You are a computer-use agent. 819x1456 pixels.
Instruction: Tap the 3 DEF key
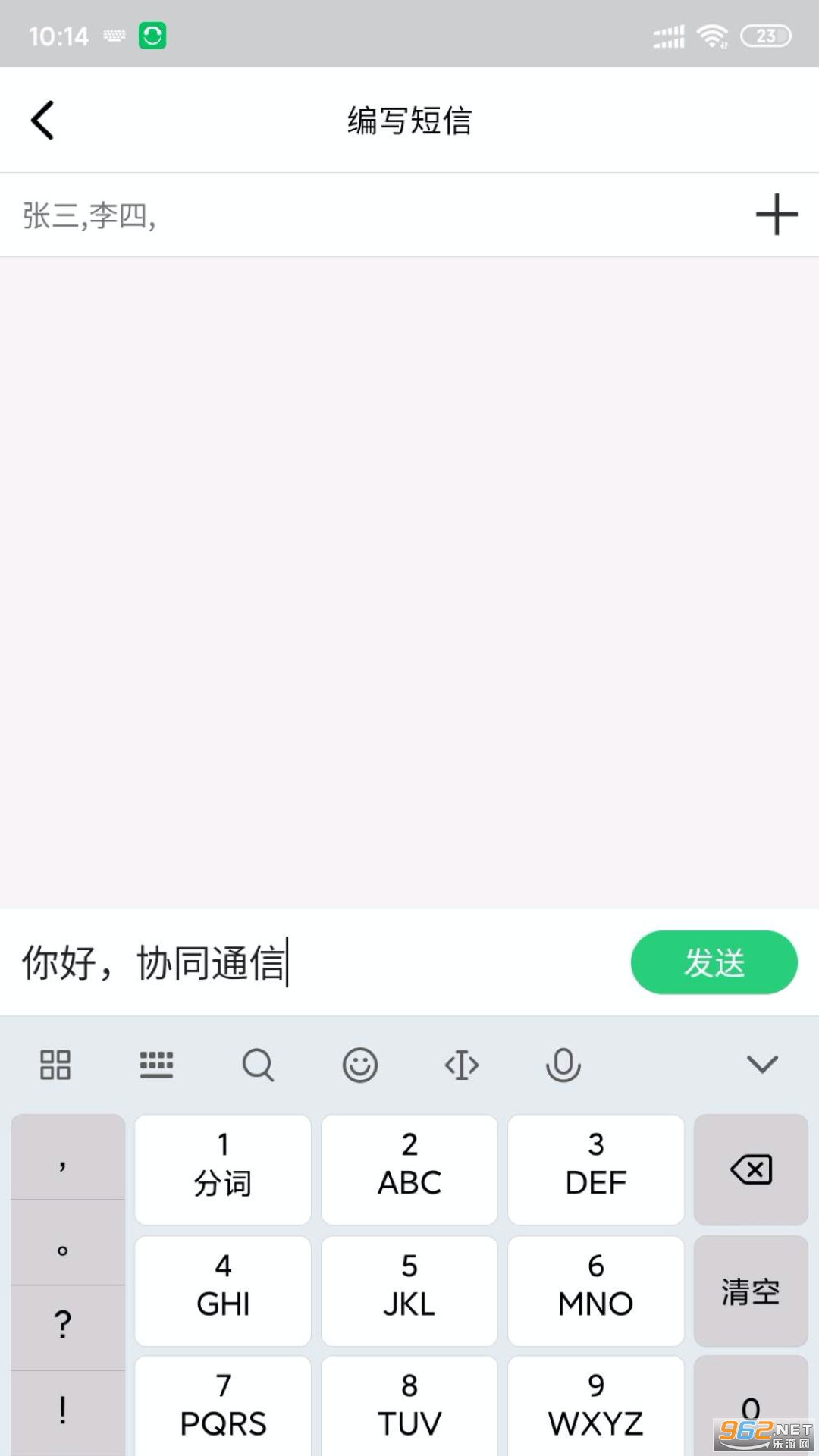pos(596,1169)
